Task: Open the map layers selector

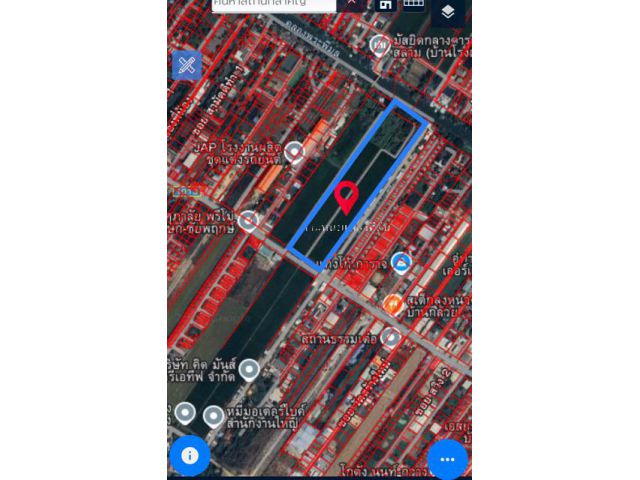Action: click(448, 12)
